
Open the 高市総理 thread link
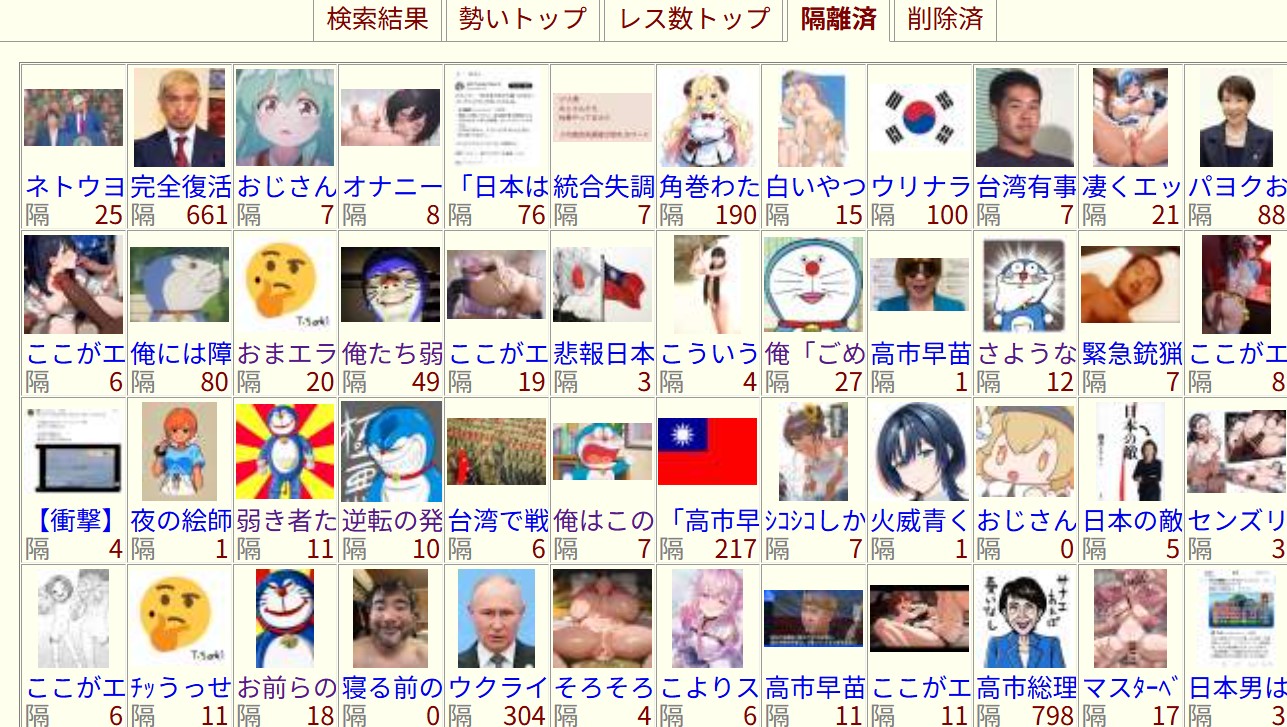[x=1026, y=687]
